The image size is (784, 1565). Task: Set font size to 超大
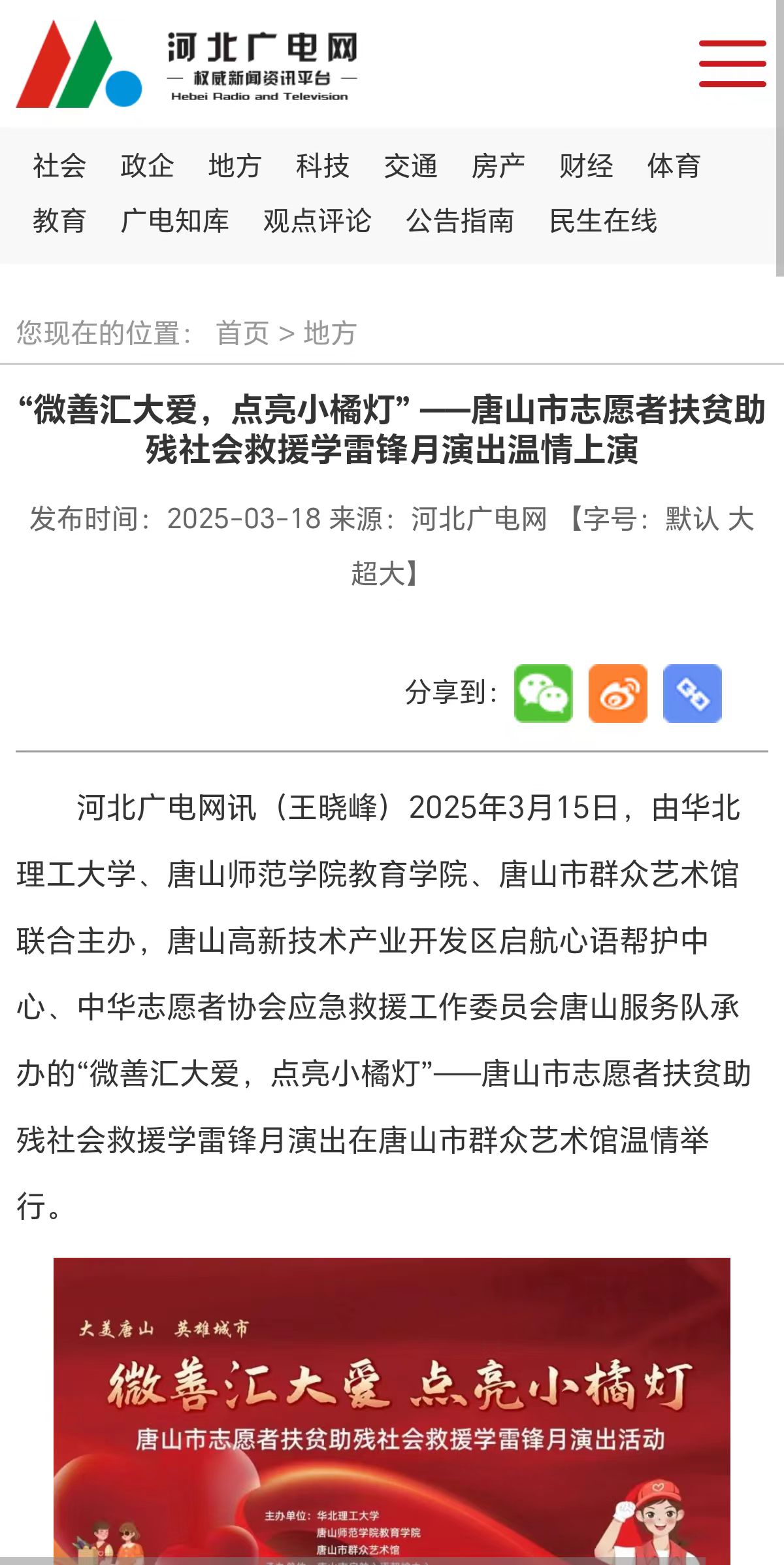378,574
